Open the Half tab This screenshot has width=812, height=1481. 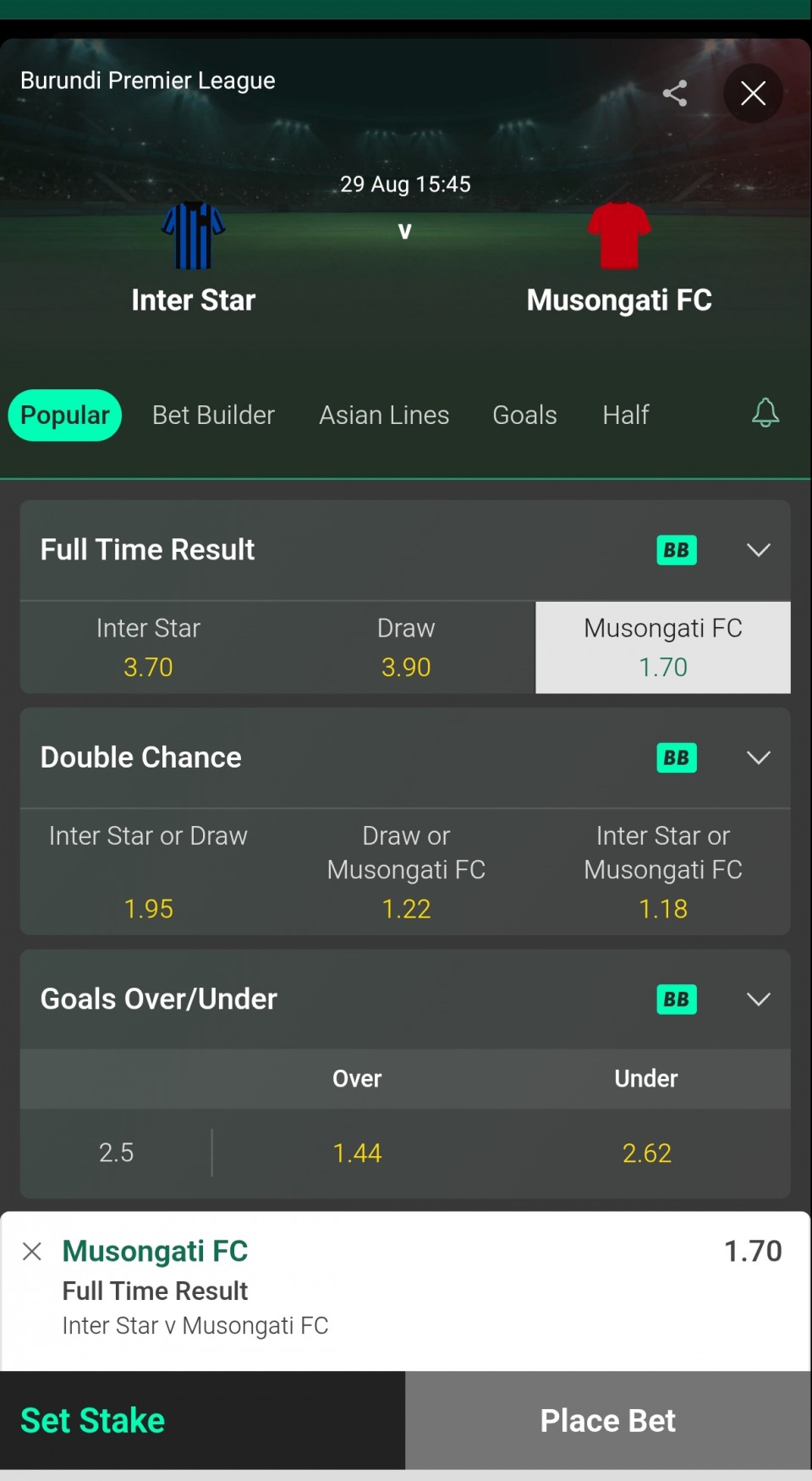(x=626, y=416)
